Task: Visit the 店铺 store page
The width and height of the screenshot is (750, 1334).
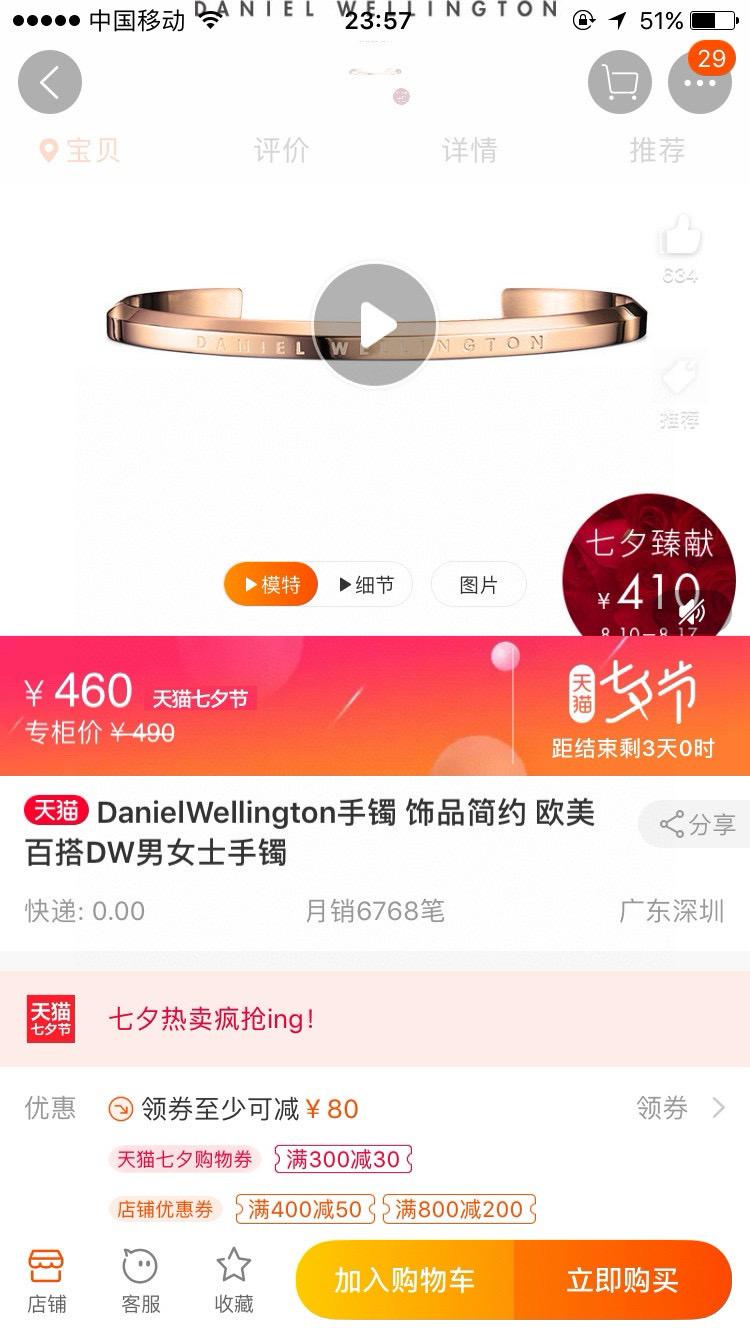Action: click(x=47, y=1281)
